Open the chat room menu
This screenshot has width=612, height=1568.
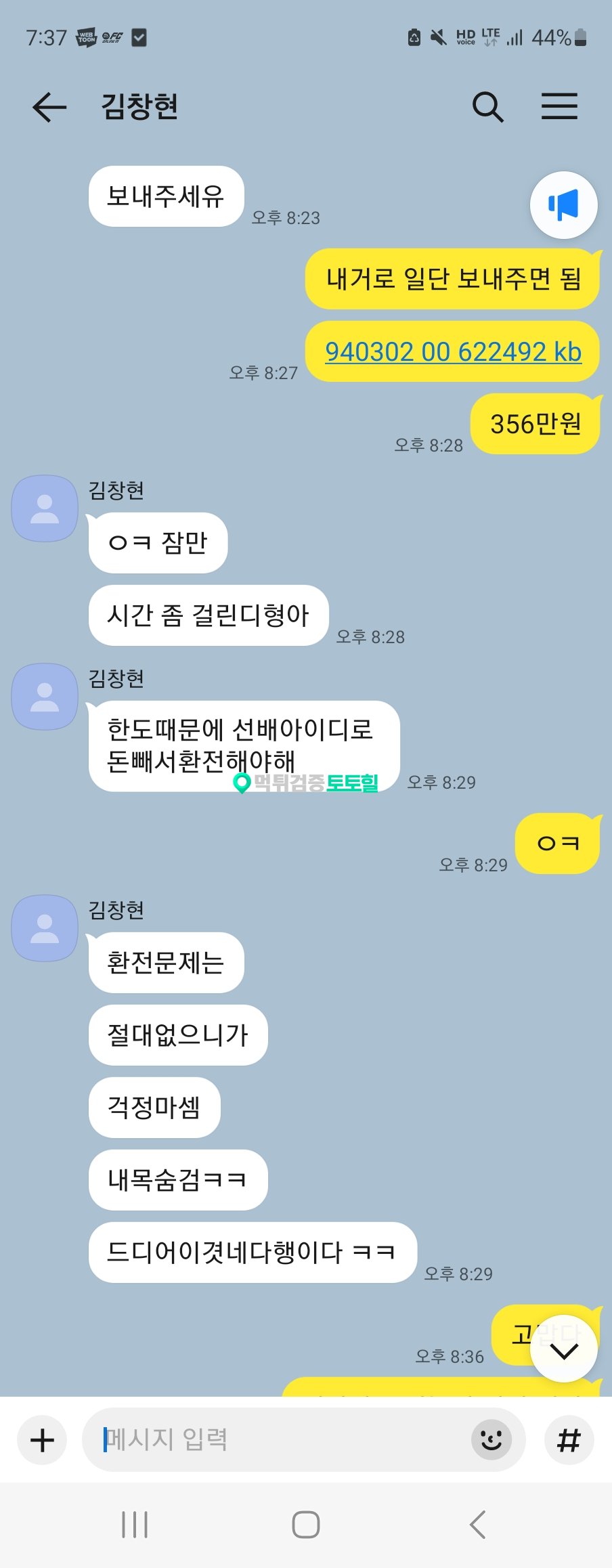click(559, 107)
